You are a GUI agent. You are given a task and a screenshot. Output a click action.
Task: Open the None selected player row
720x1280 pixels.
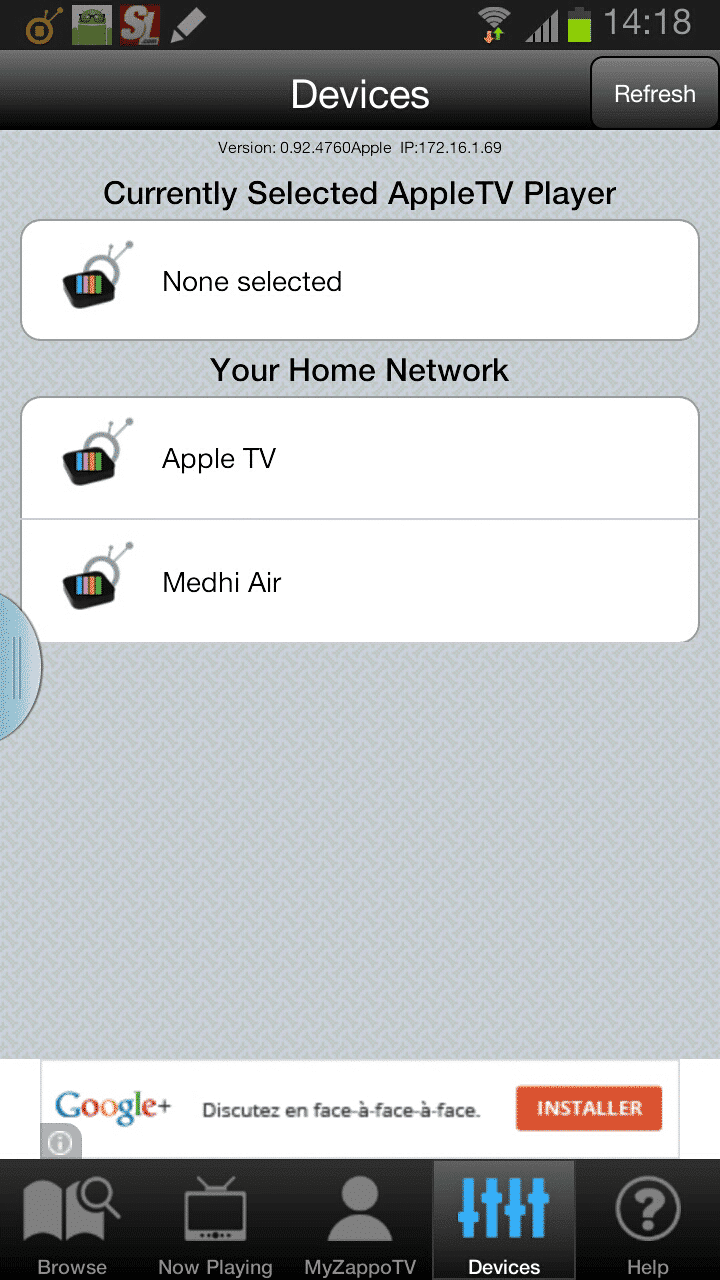(360, 281)
